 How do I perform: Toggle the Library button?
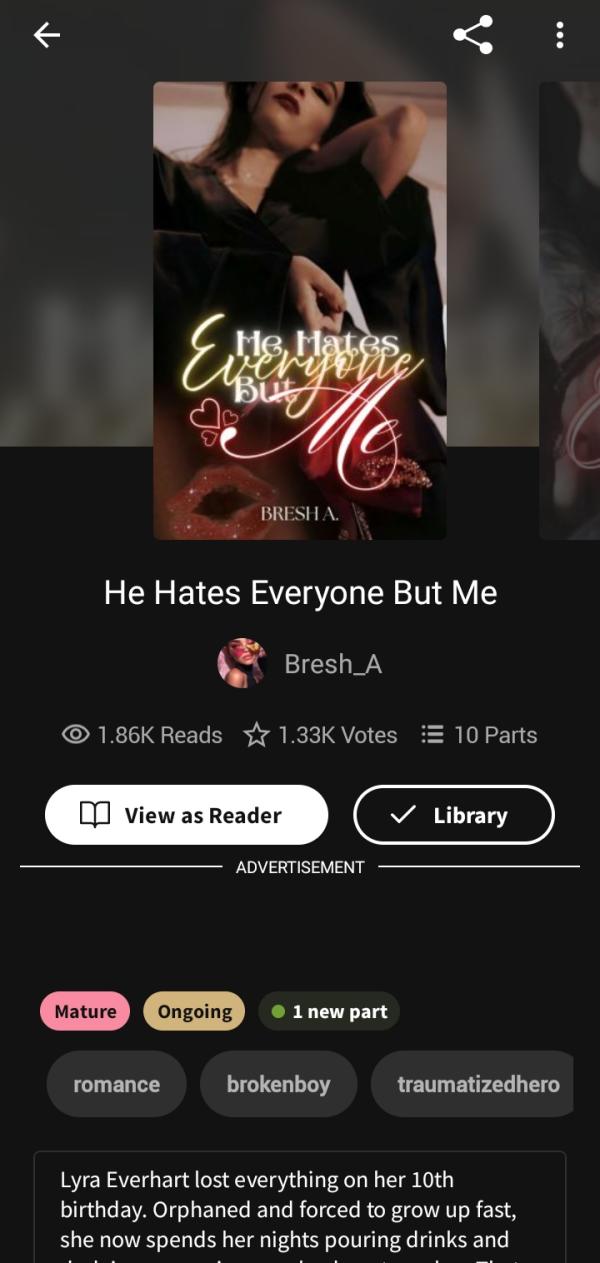tap(453, 815)
